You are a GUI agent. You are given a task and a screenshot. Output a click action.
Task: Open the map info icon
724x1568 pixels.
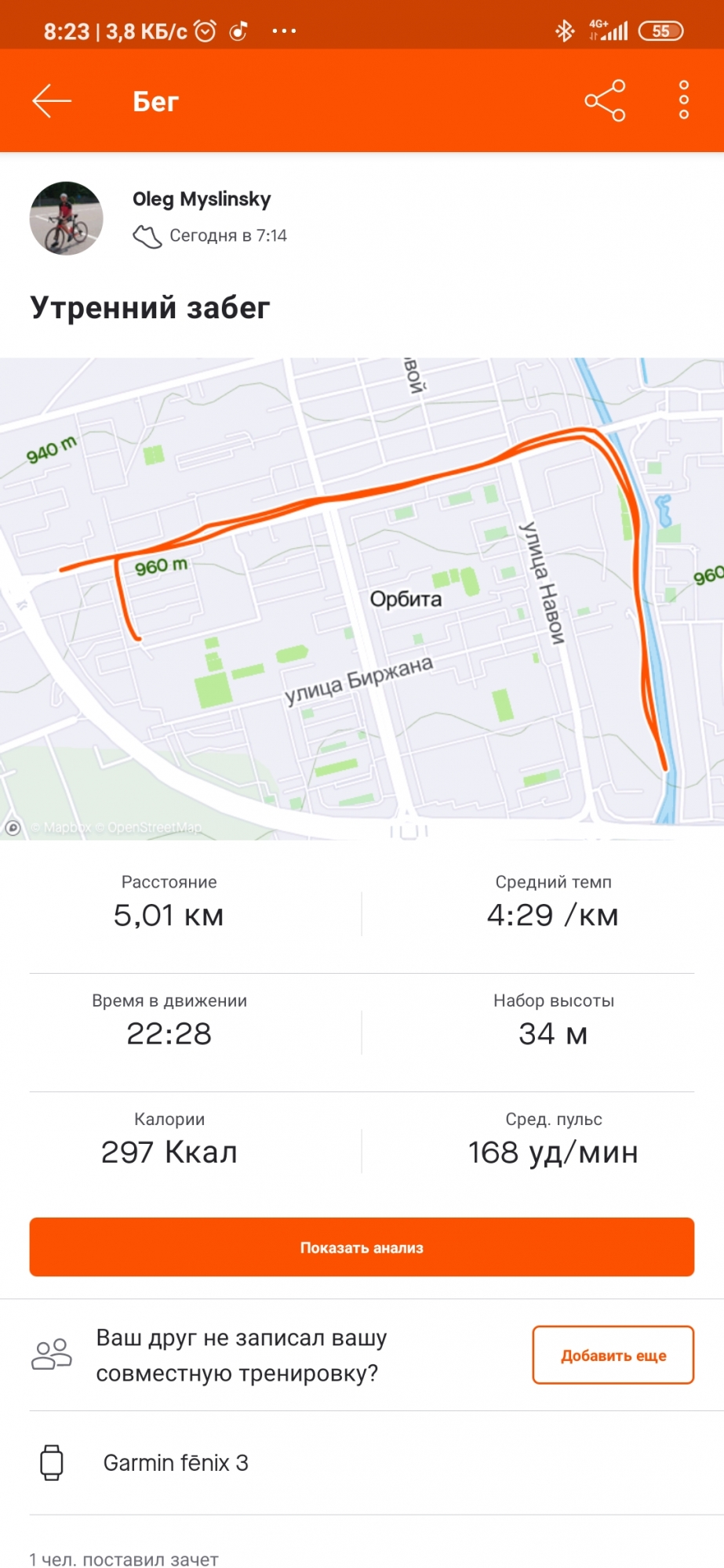tap(13, 827)
